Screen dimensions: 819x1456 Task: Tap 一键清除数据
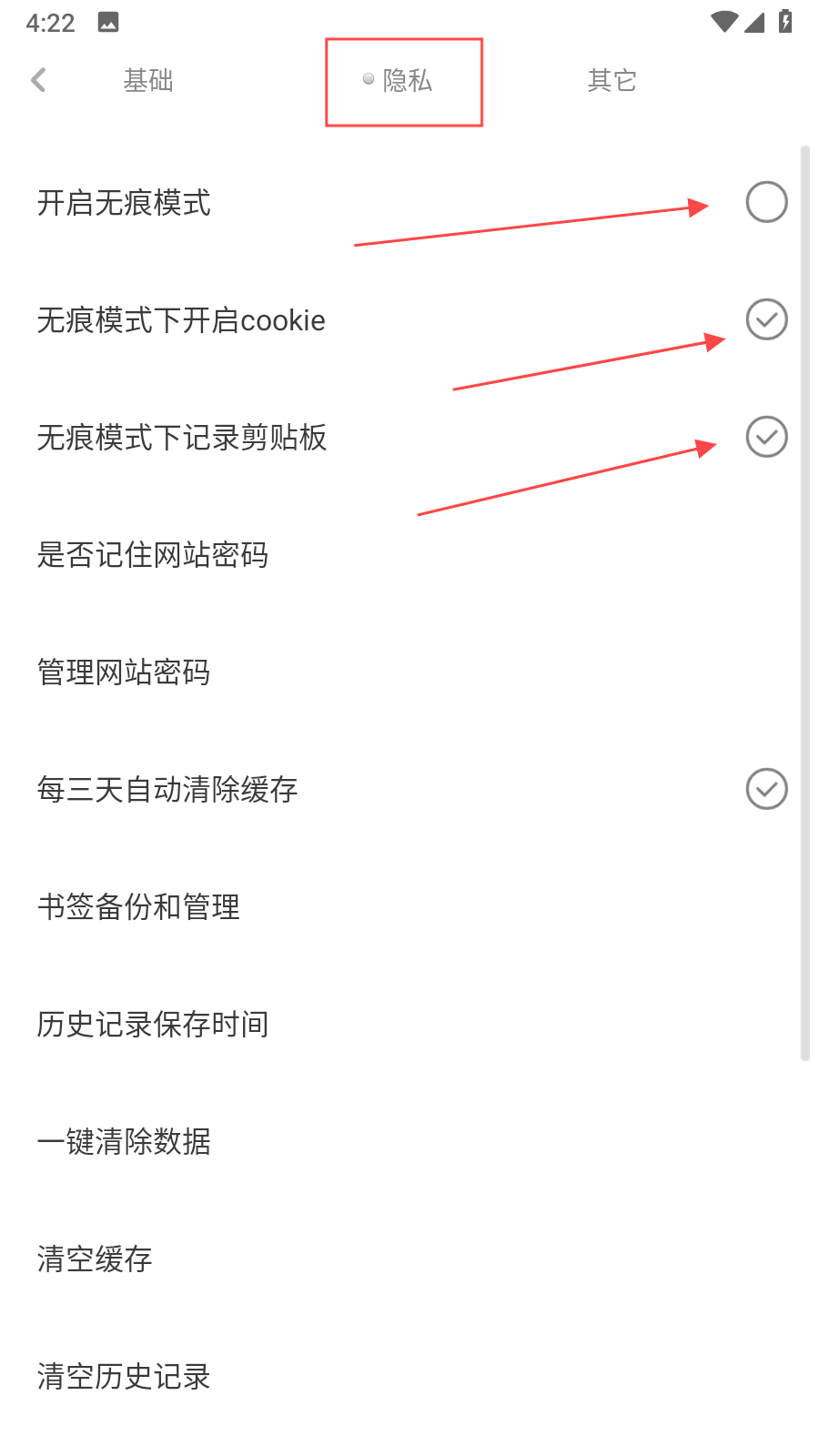point(124,1141)
